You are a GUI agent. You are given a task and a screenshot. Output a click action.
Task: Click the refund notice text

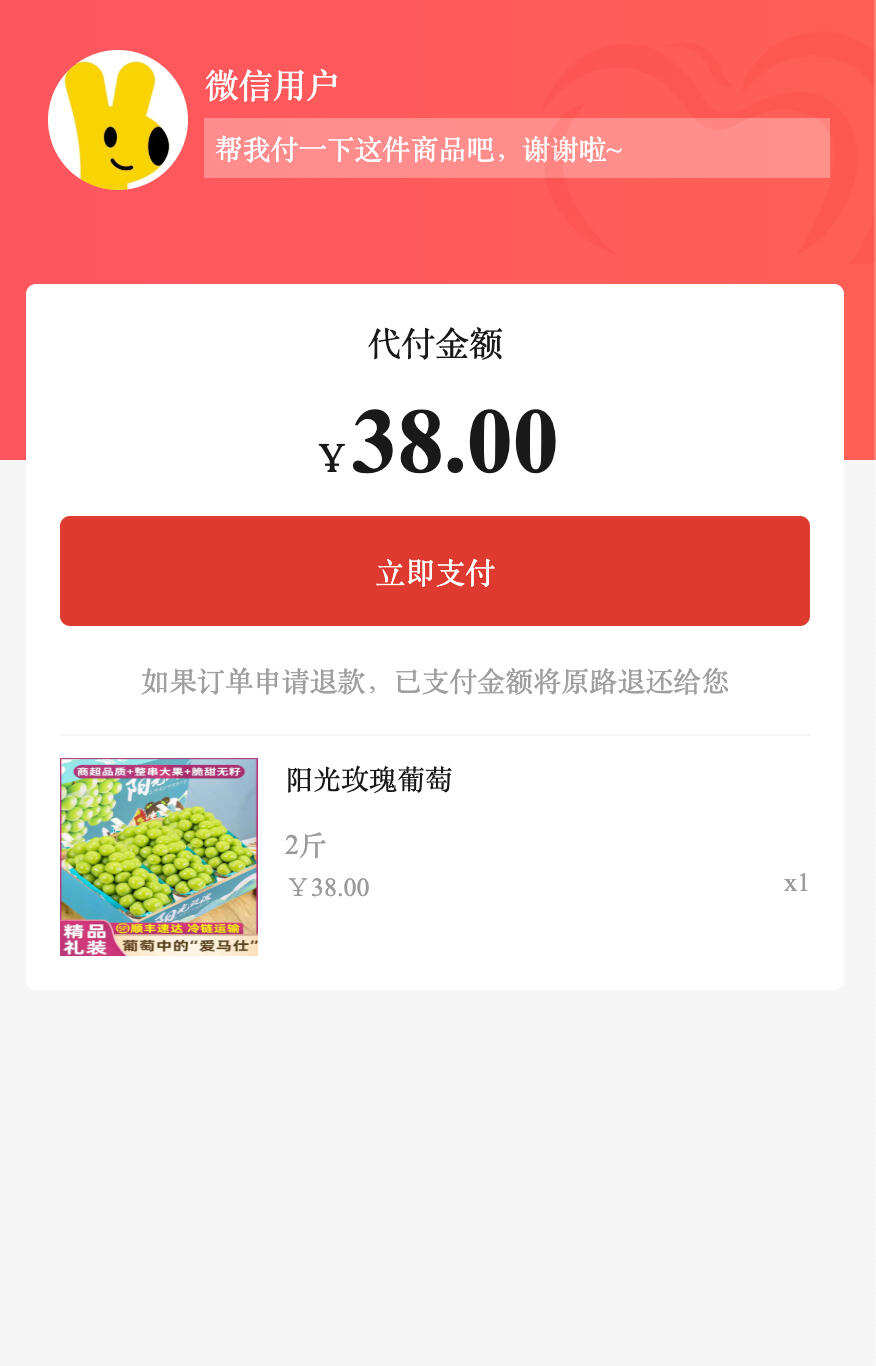tap(436, 683)
